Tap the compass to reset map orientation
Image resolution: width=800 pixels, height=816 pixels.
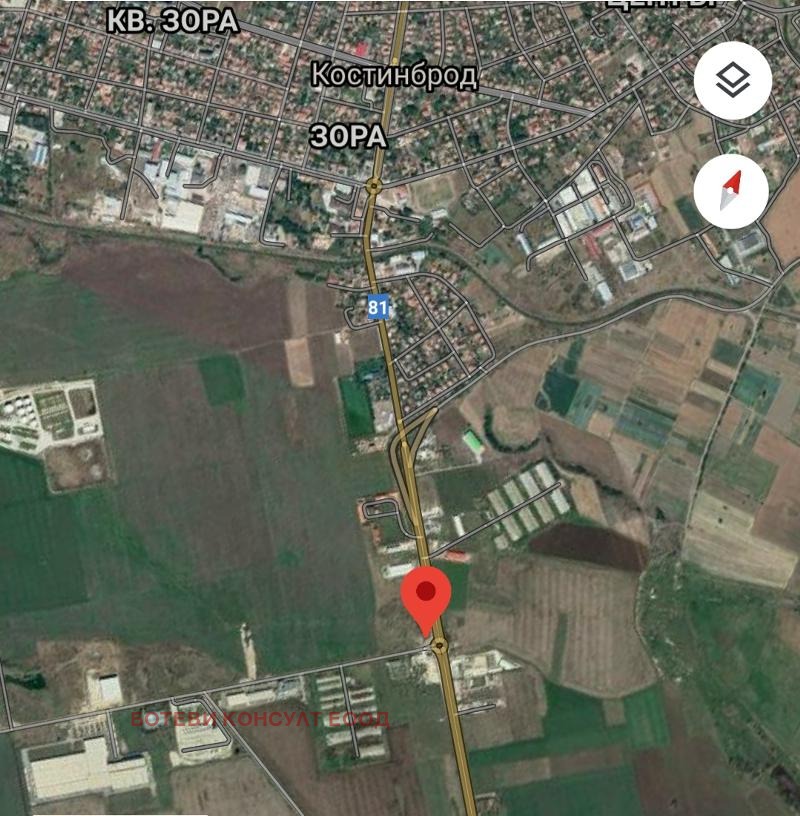pos(731,190)
